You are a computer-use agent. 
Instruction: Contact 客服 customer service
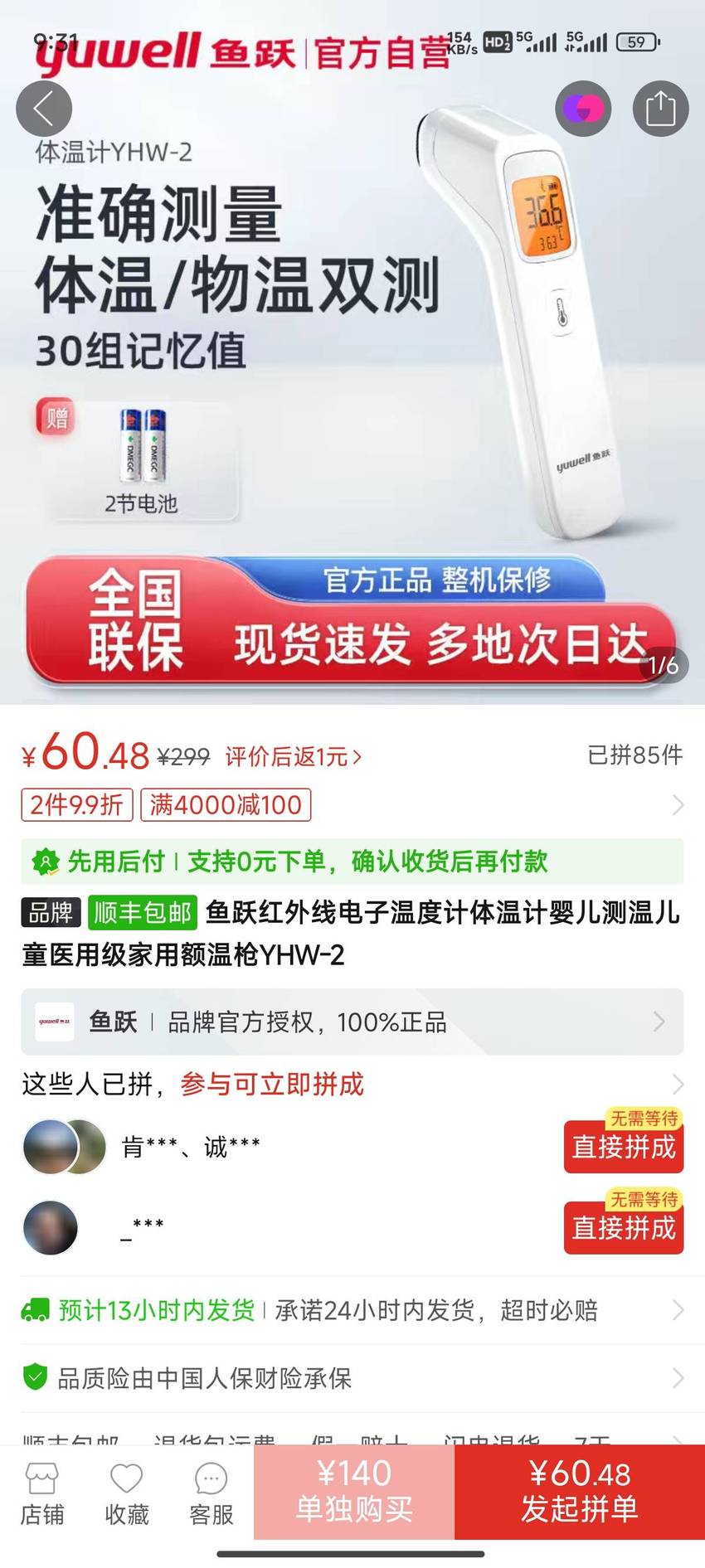[211, 1495]
